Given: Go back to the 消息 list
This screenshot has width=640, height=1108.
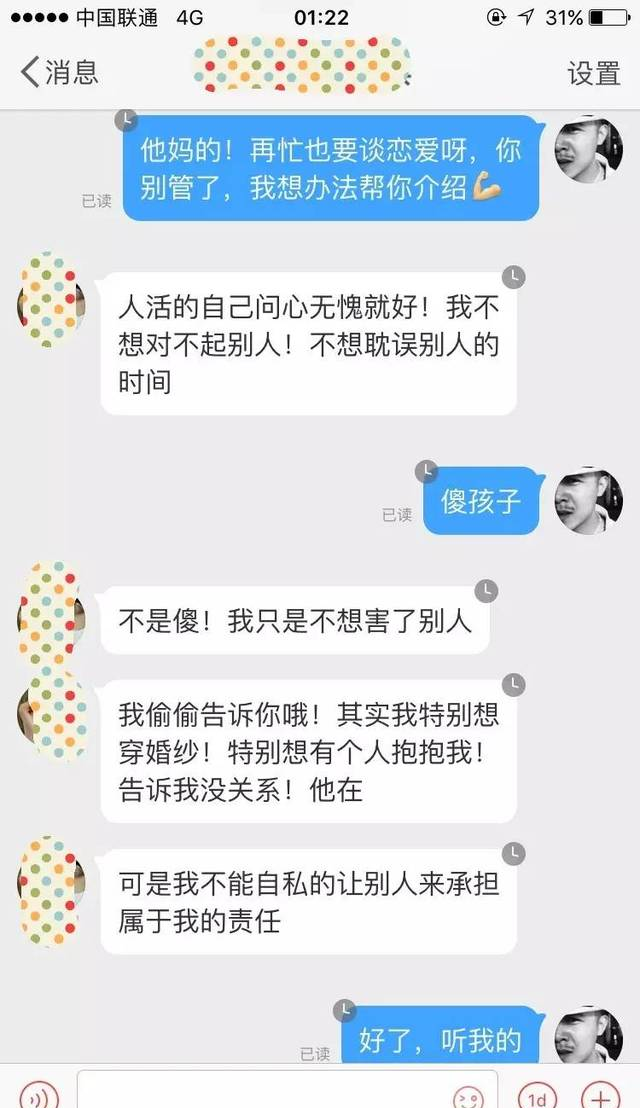Looking at the screenshot, I should [59, 72].
